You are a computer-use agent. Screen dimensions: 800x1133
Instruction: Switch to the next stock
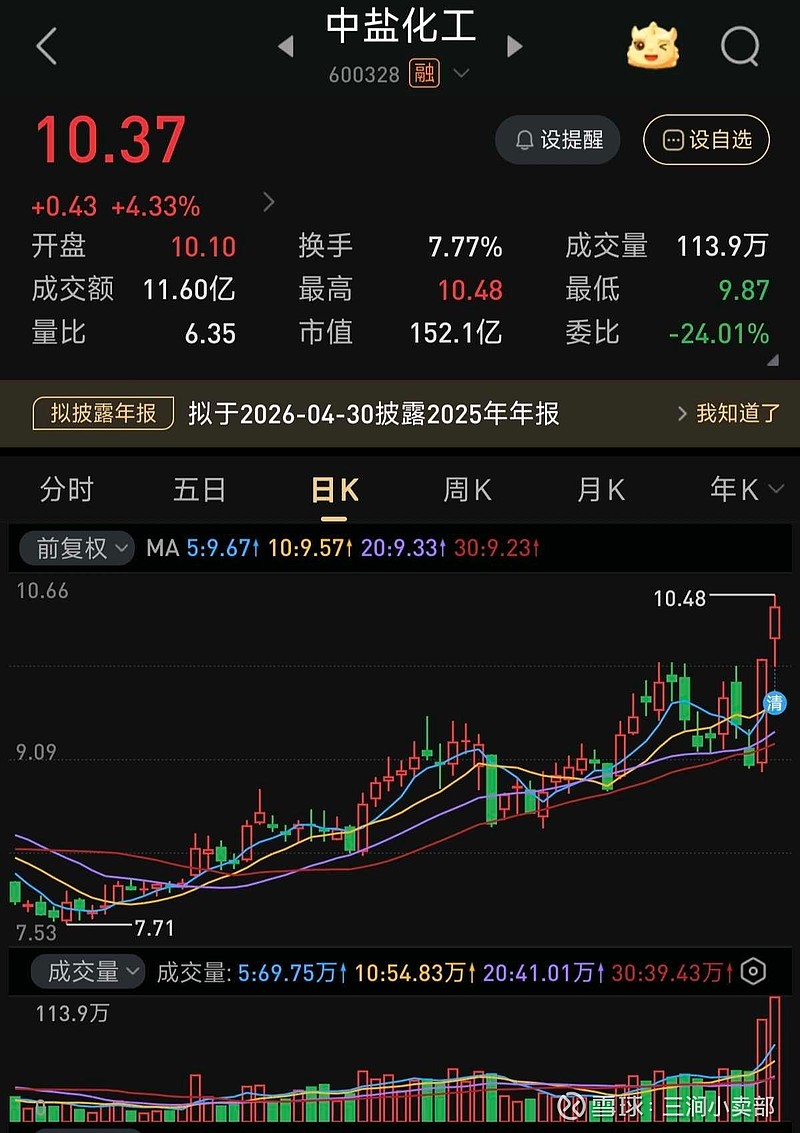pyautogui.click(x=515, y=46)
